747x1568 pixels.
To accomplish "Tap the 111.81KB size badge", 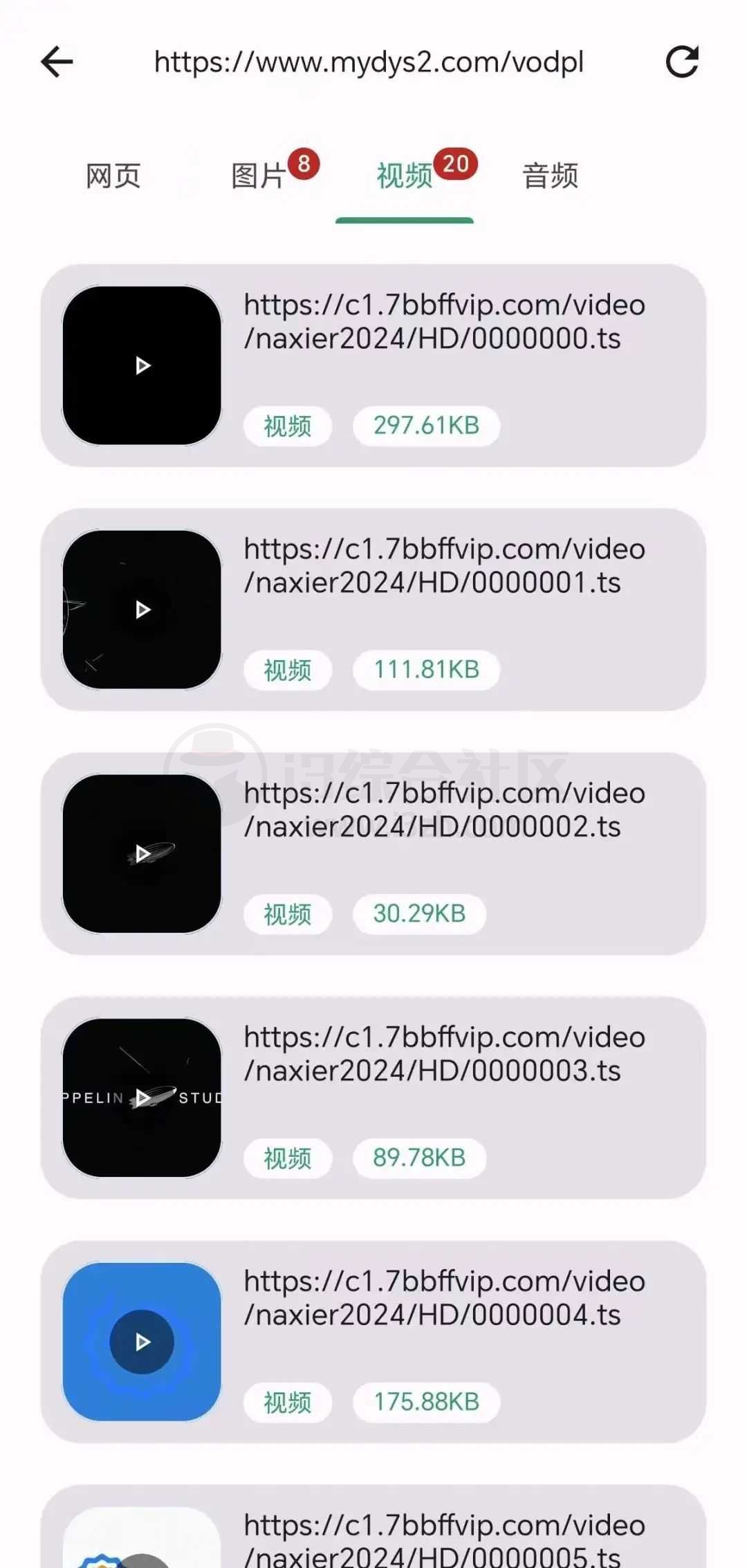I will (x=425, y=670).
